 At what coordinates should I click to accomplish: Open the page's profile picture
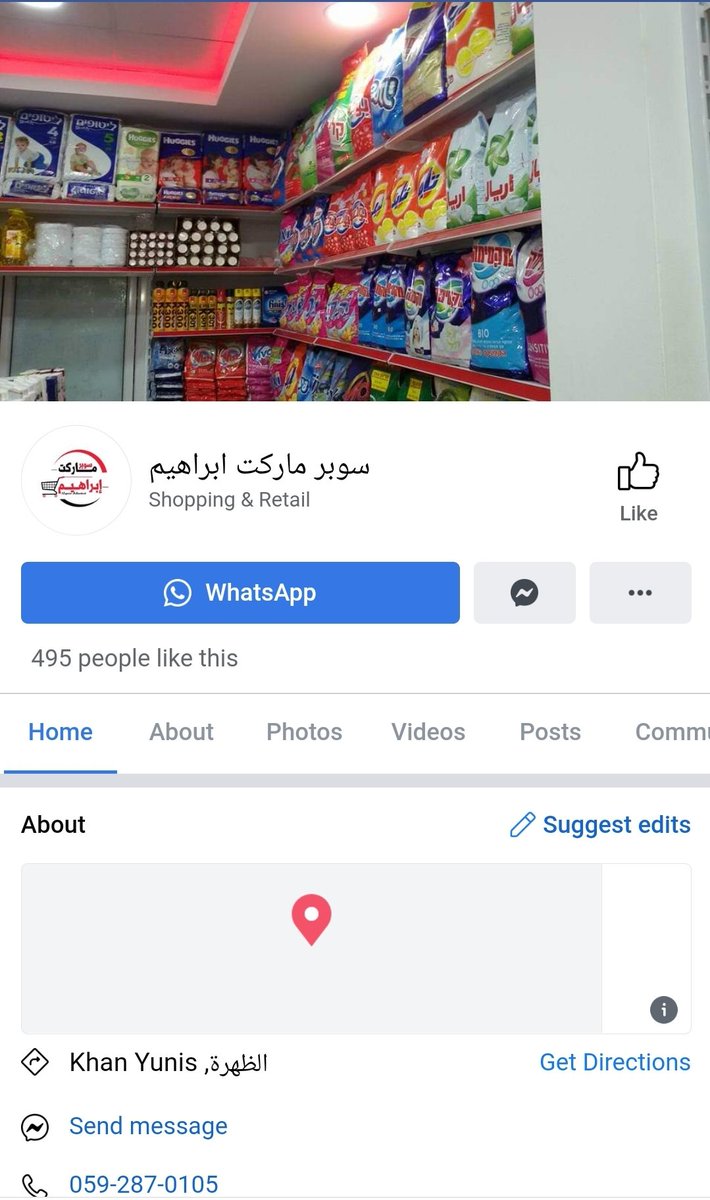click(x=76, y=481)
